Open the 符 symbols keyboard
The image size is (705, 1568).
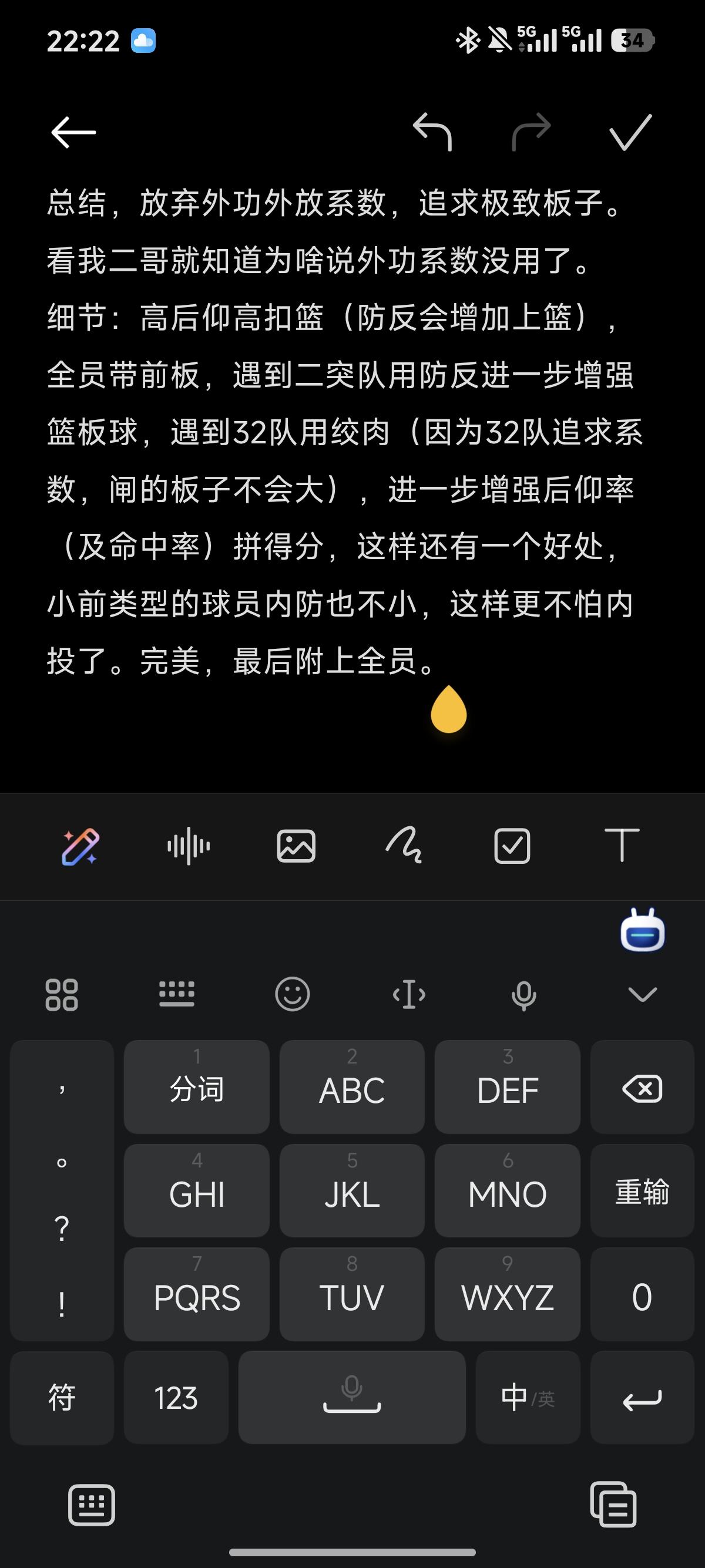[x=62, y=1398]
